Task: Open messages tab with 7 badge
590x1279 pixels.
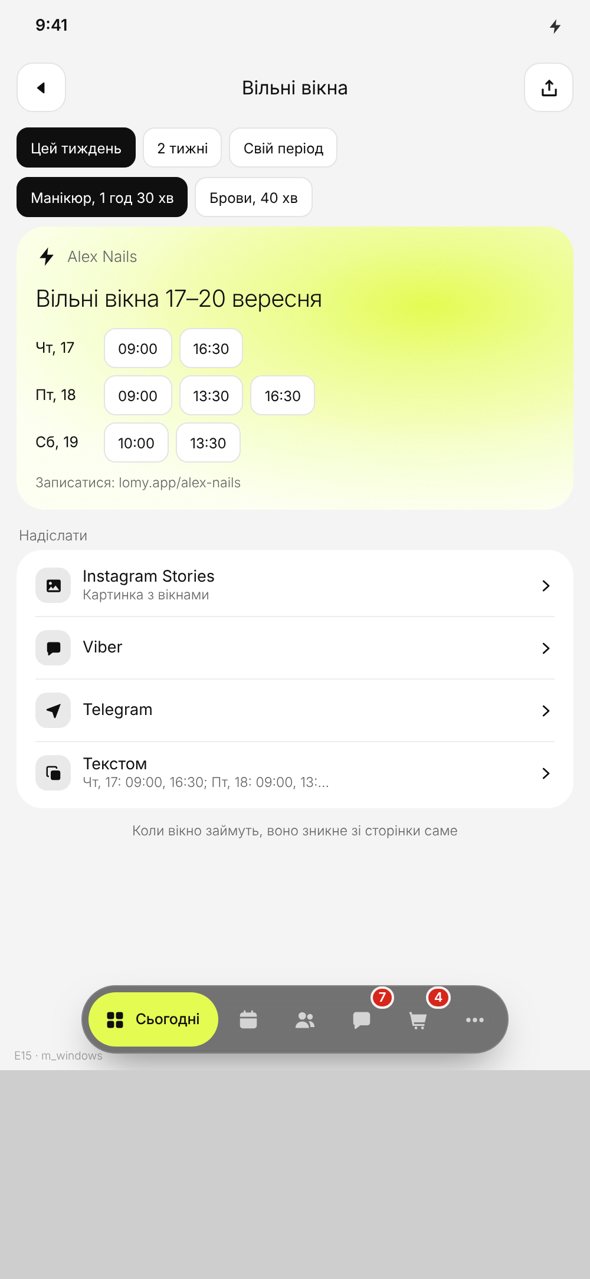Action: (362, 1020)
